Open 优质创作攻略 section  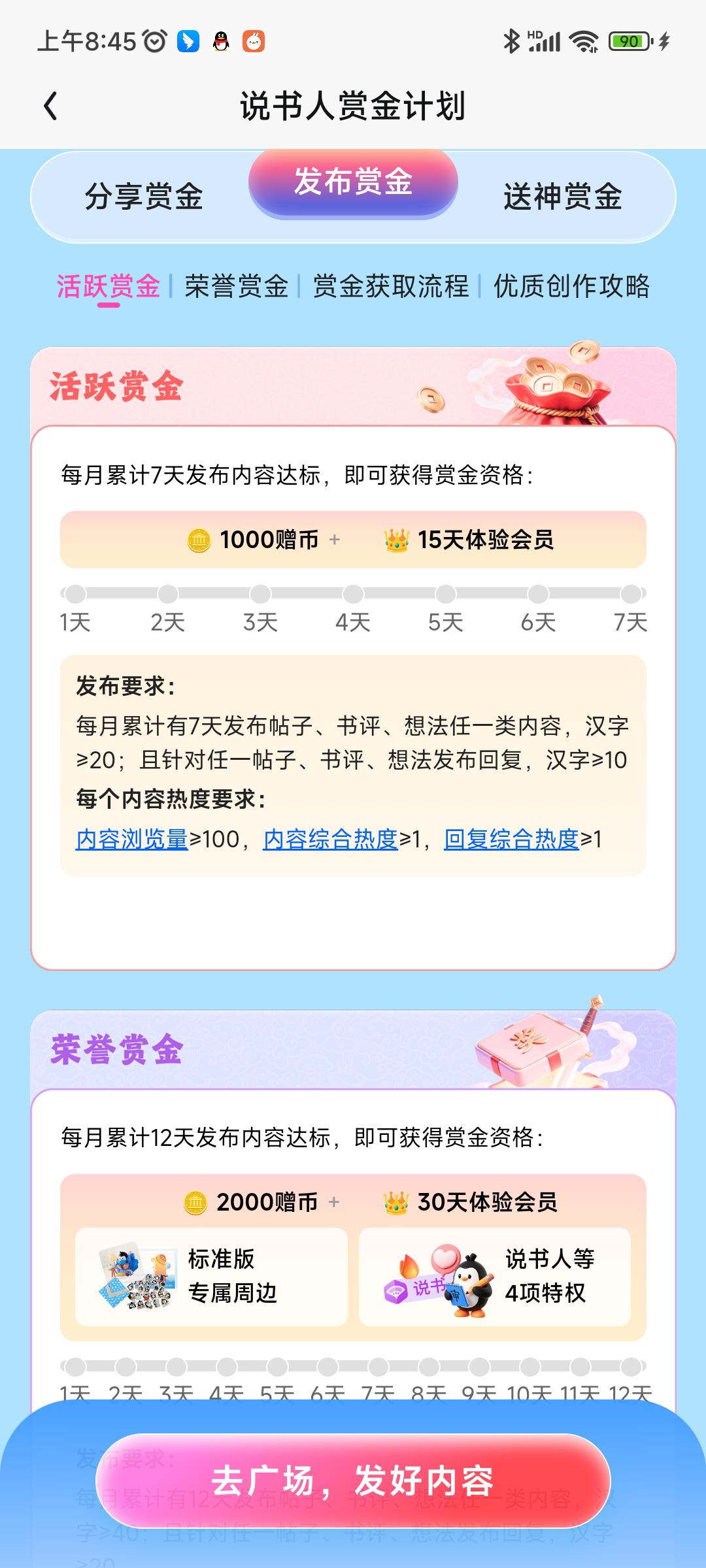[x=571, y=286]
